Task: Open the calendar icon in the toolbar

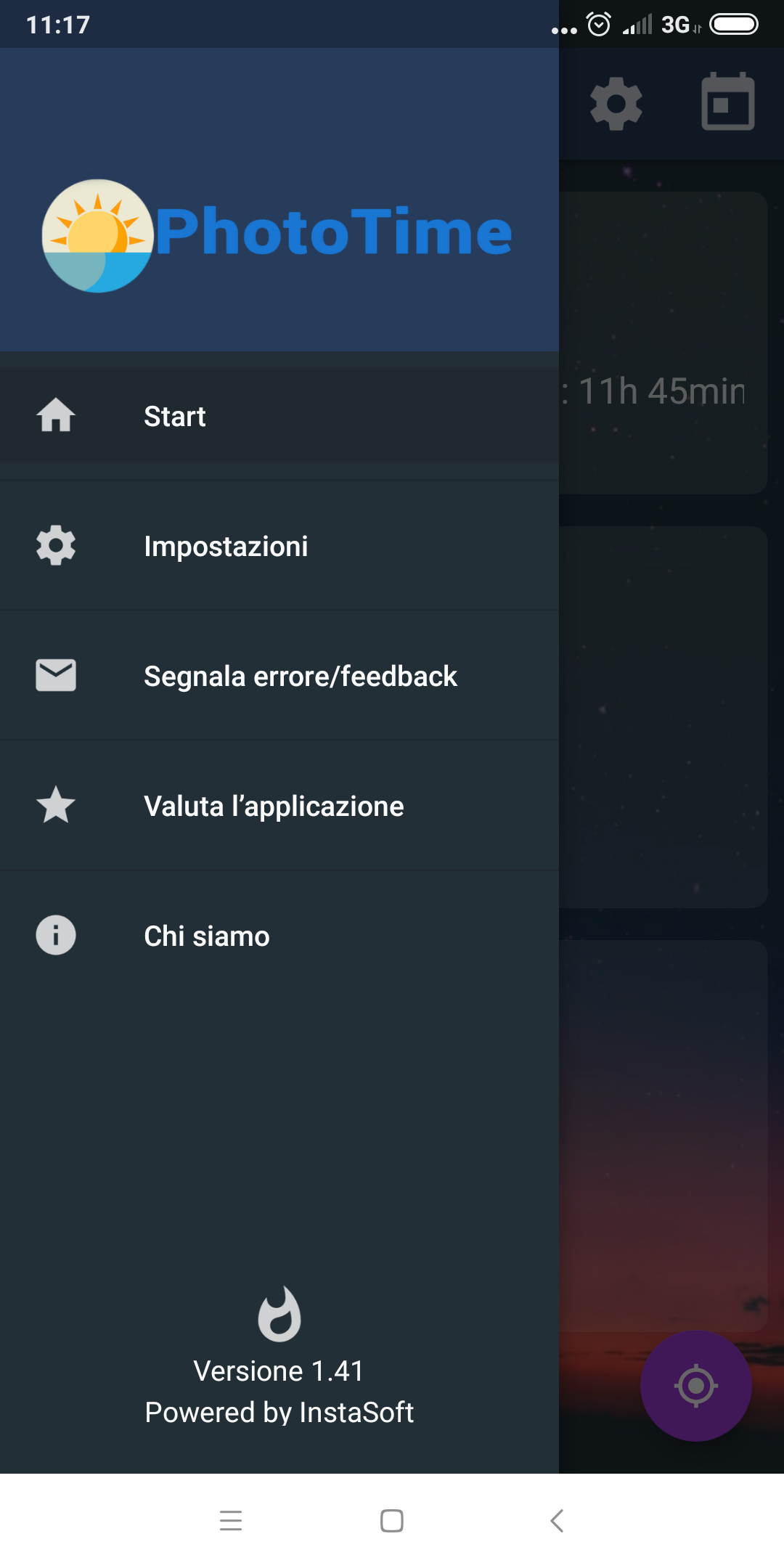Action: click(728, 102)
